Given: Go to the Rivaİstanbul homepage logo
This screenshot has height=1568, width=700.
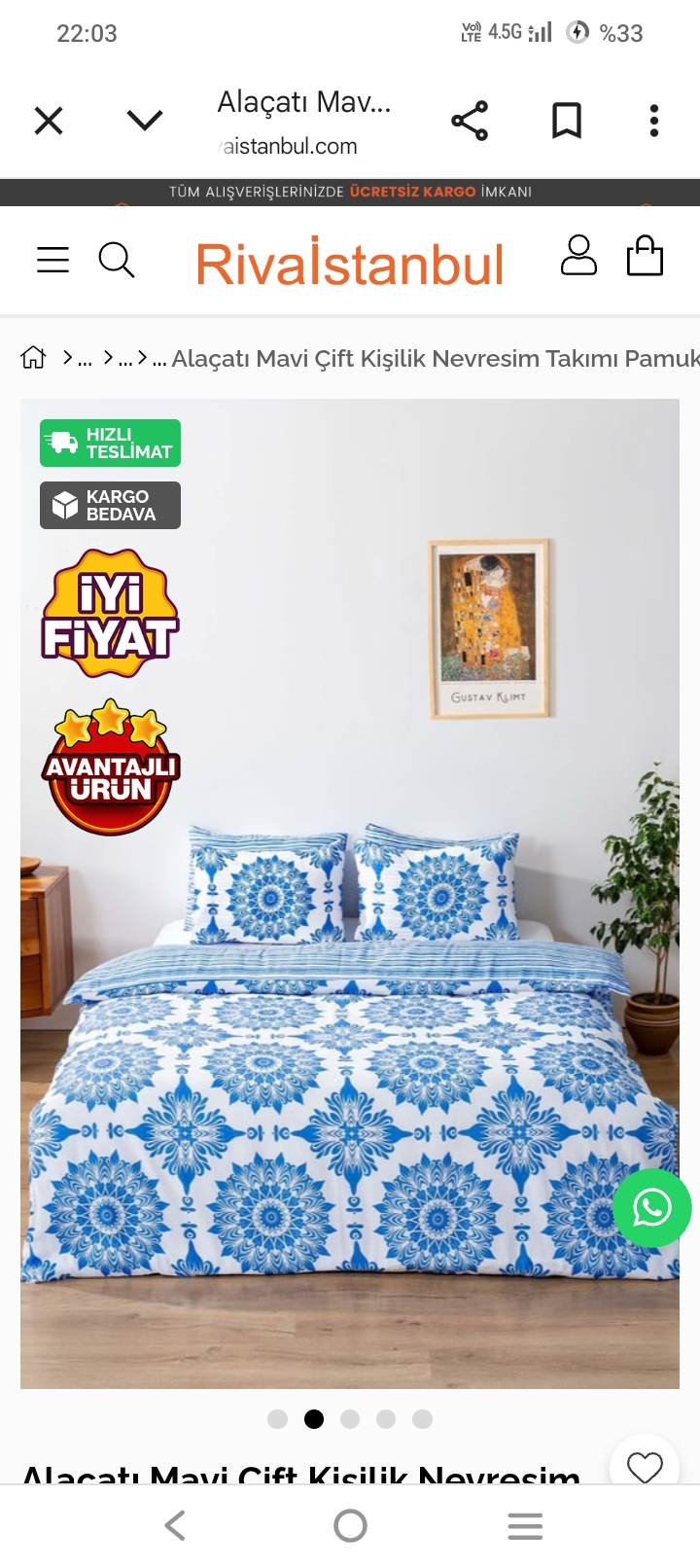Looking at the screenshot, I should pos(350,264).
